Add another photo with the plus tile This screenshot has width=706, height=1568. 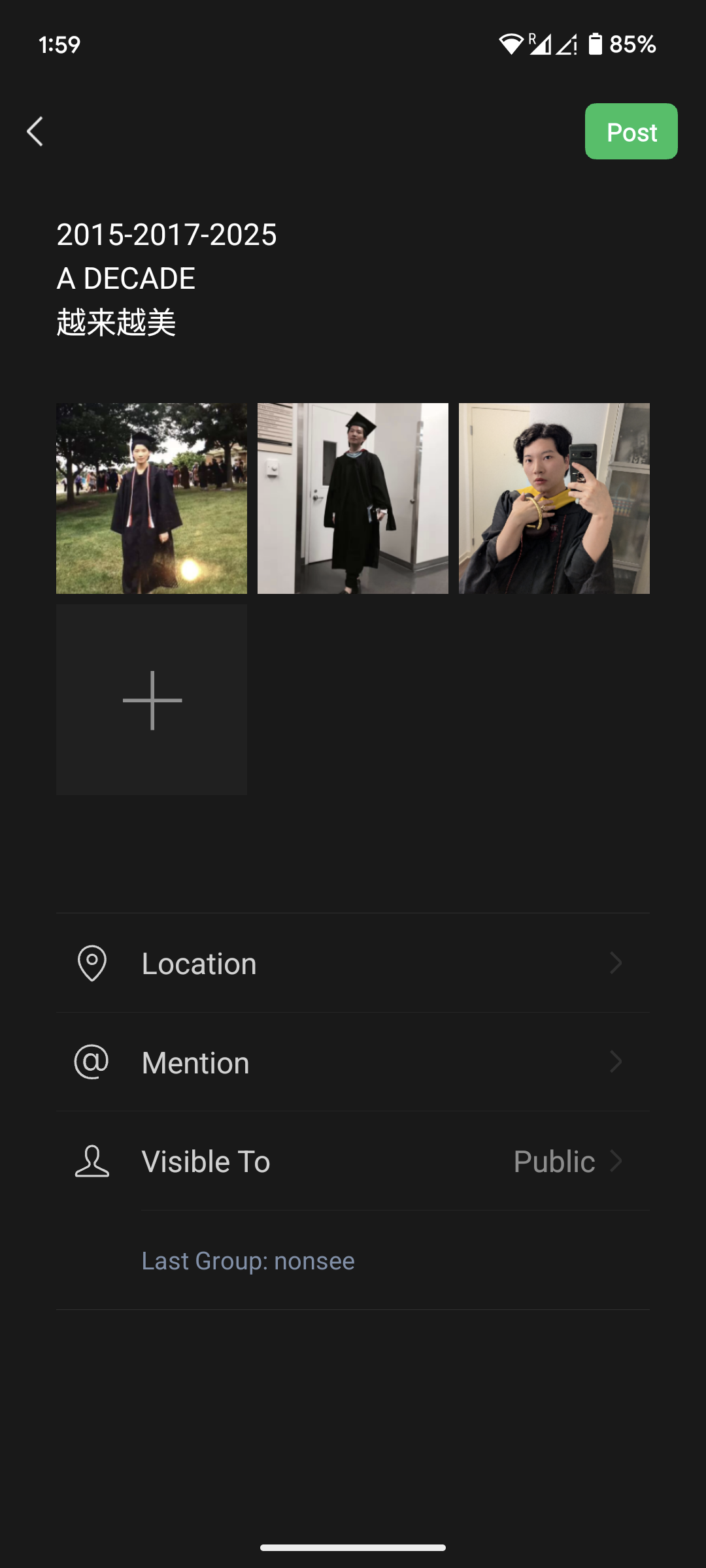[x=152, y=700]
